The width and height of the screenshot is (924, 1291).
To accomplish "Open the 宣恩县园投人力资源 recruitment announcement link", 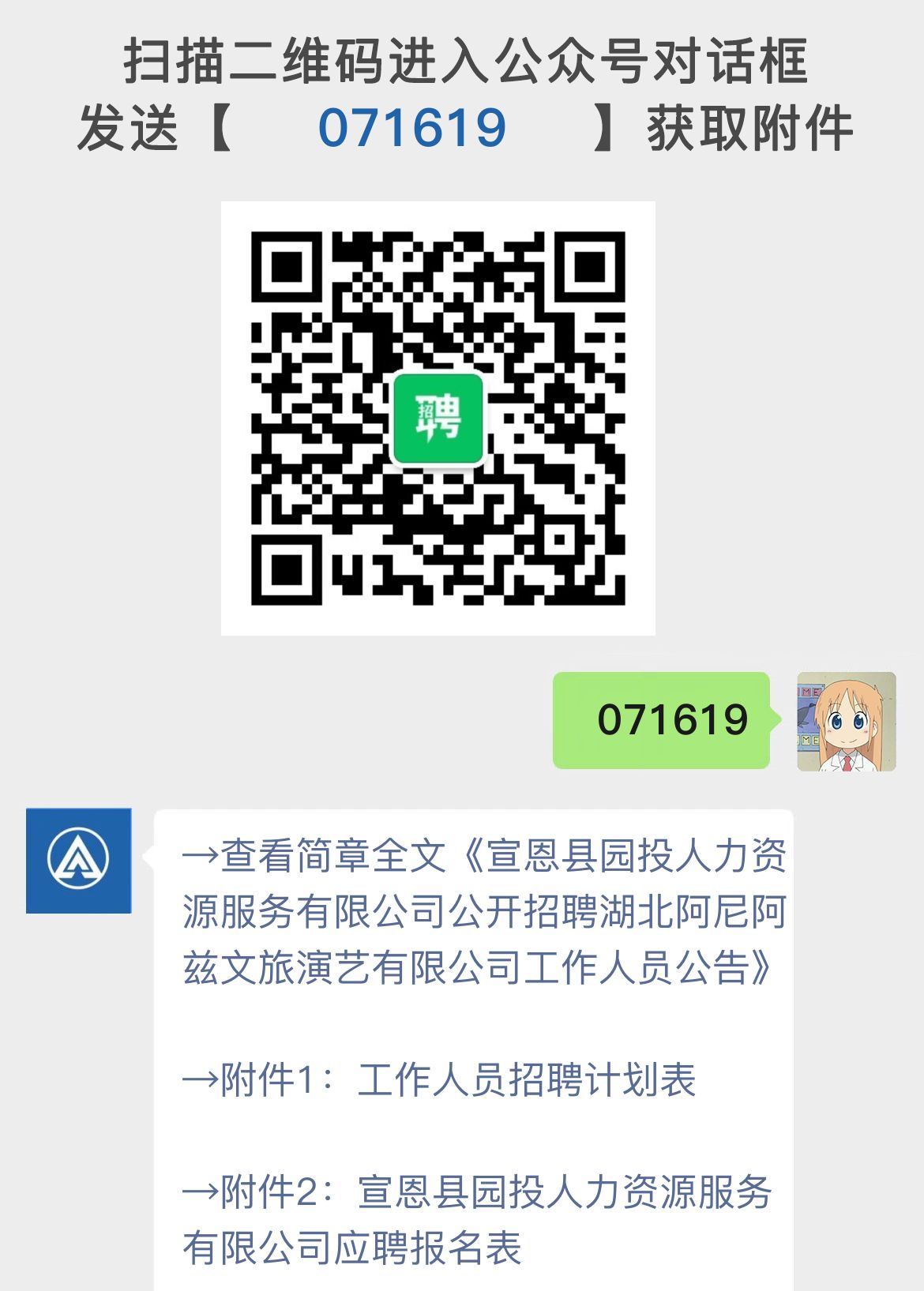I will point(482,912).
